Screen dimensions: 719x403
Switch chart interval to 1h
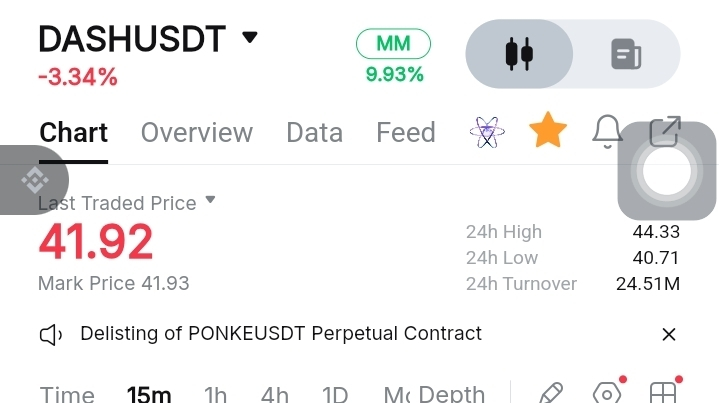point(215,394)
